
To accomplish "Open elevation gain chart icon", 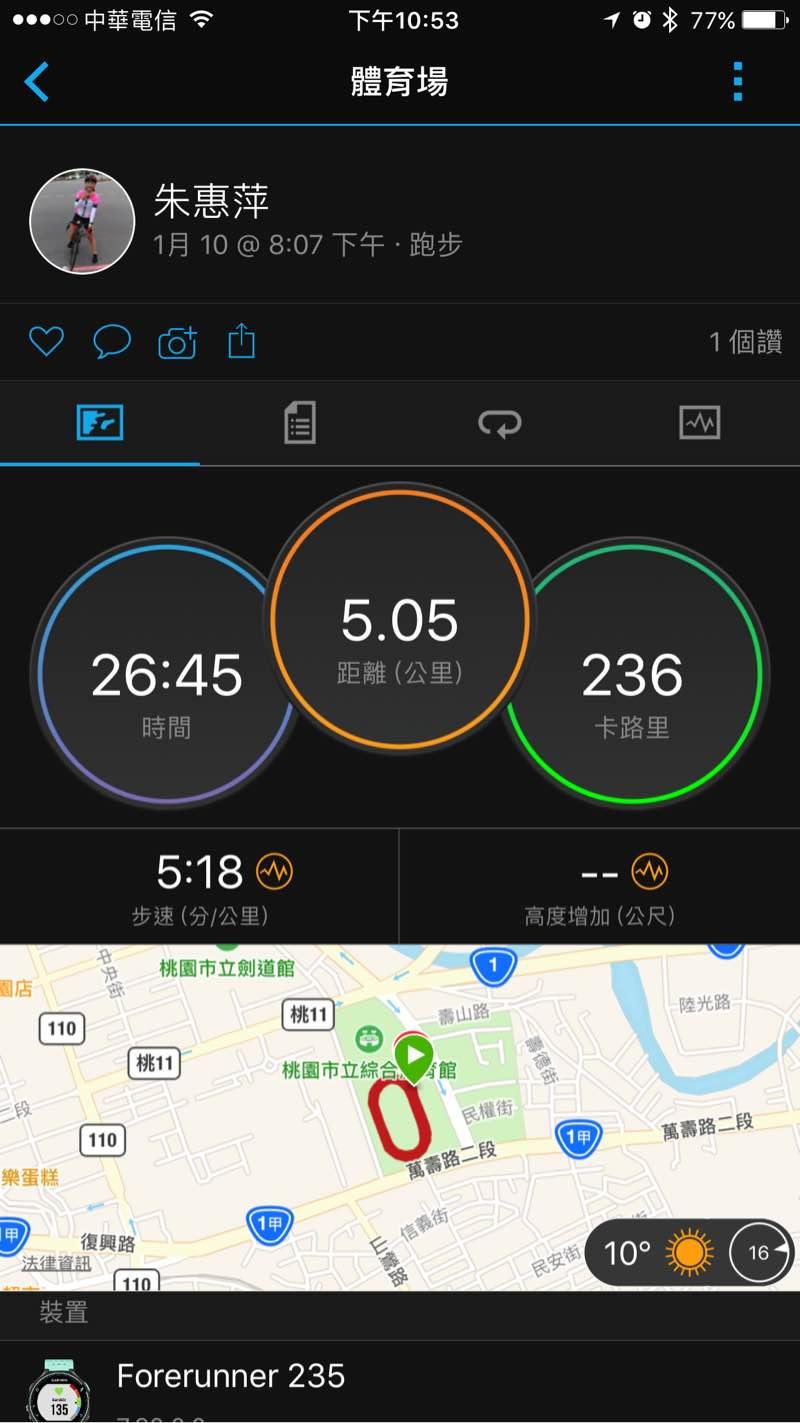I will coord(650,872).
